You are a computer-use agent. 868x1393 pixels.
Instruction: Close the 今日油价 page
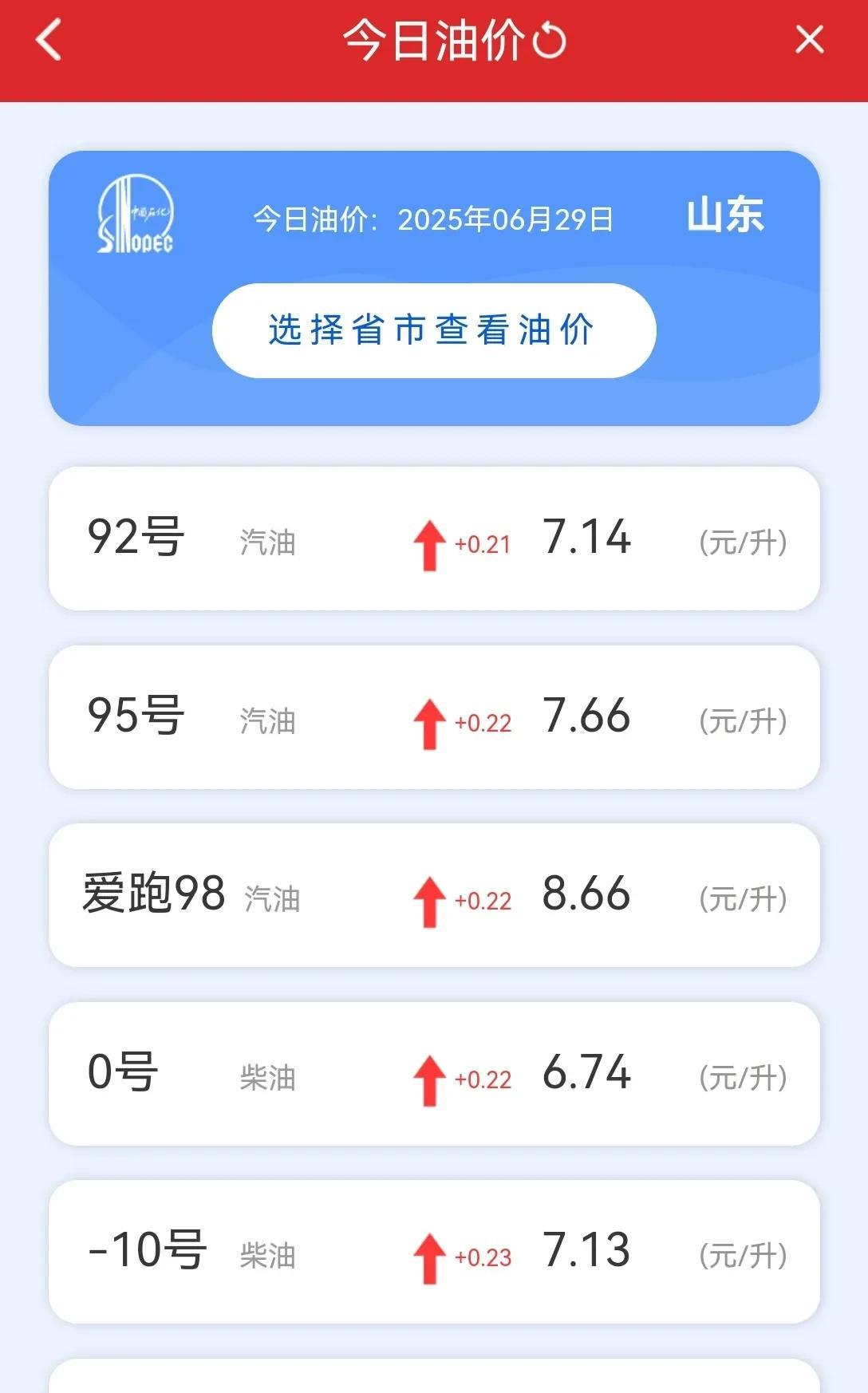[x=810, y=39]
